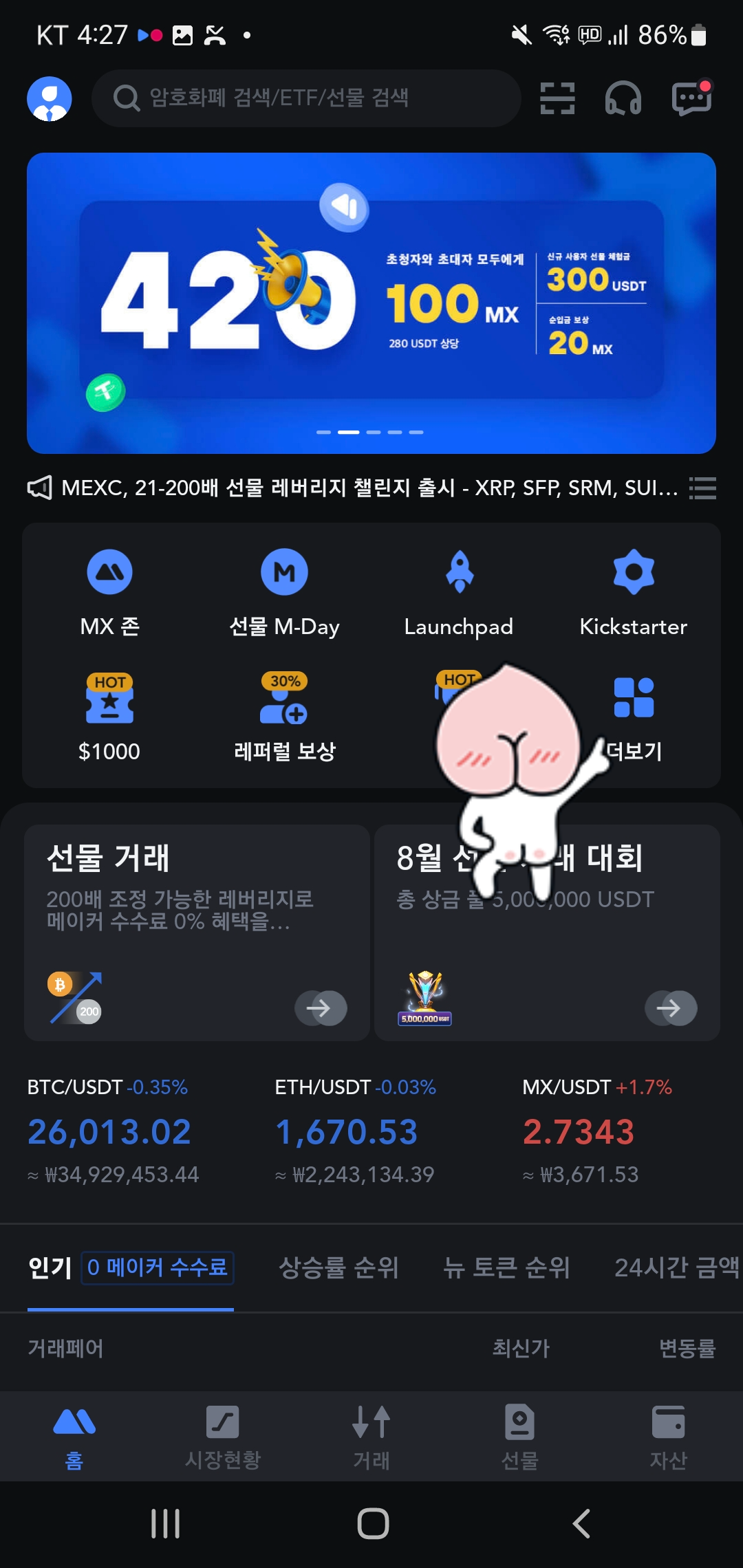Tap the profile avatar

point(49,98)
